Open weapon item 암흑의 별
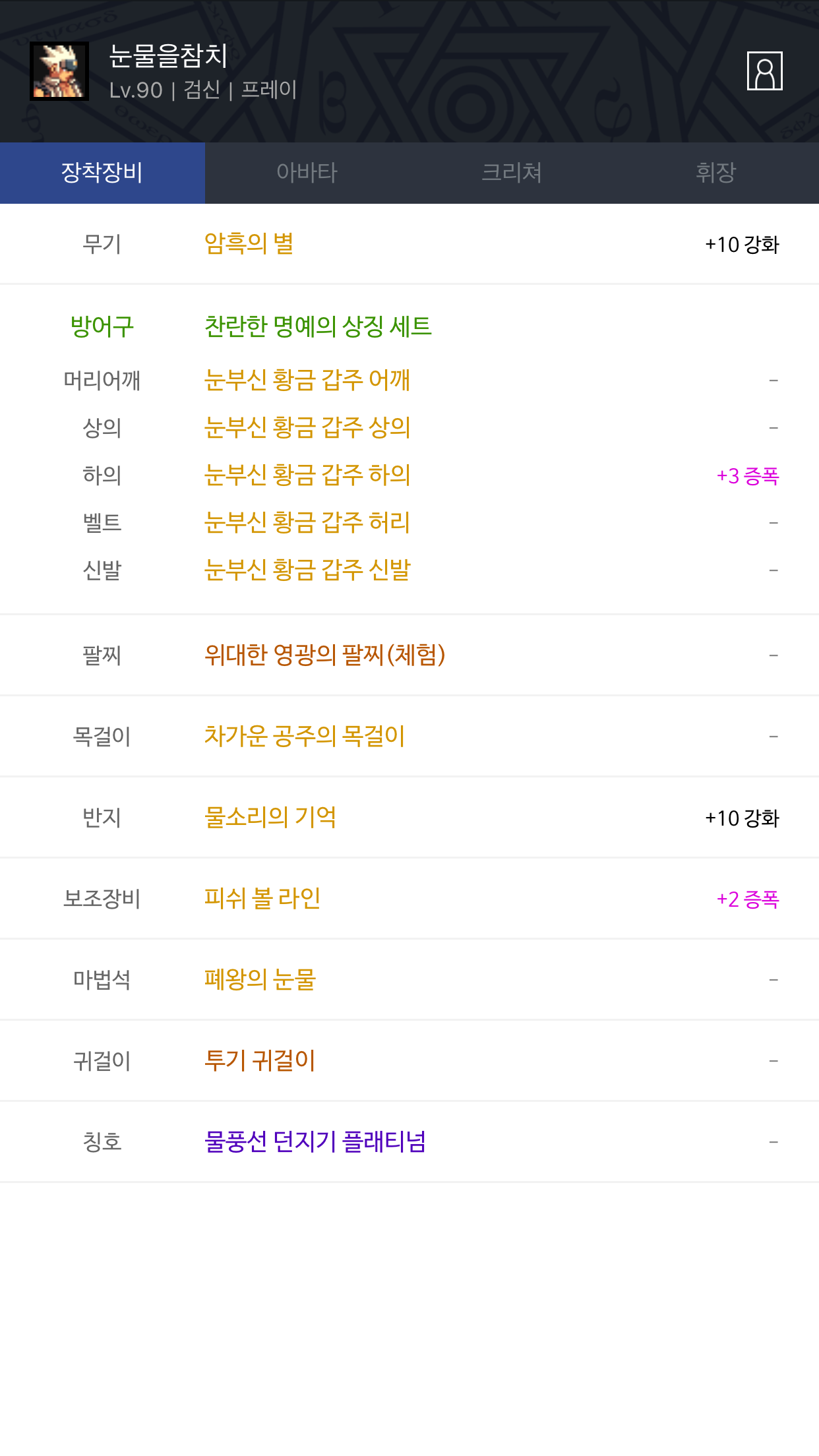Viewport: 819px width, 1456px height. click(x=249, y=244)
